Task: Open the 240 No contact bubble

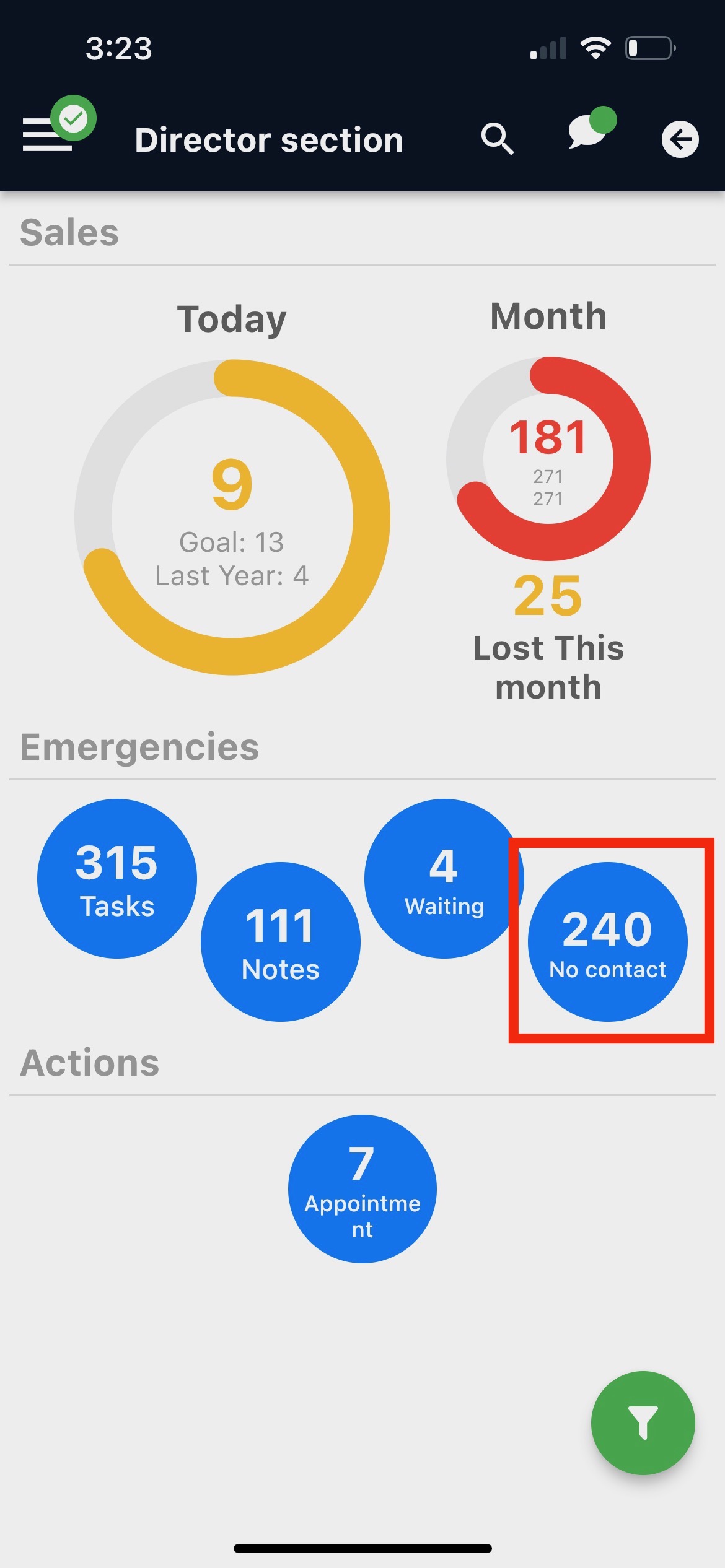Action: click(x=607, y=941)
